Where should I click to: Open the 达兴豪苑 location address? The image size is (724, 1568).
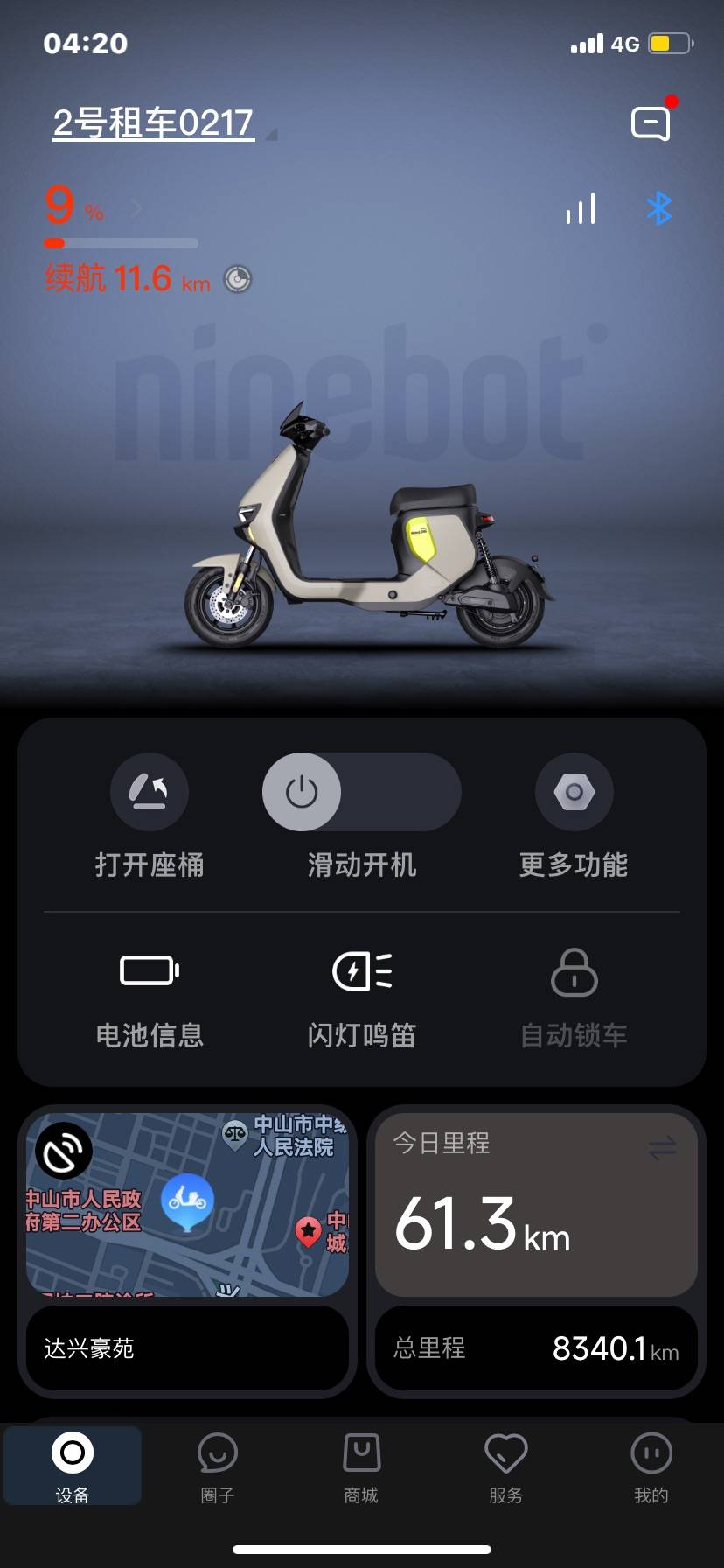188,1347
